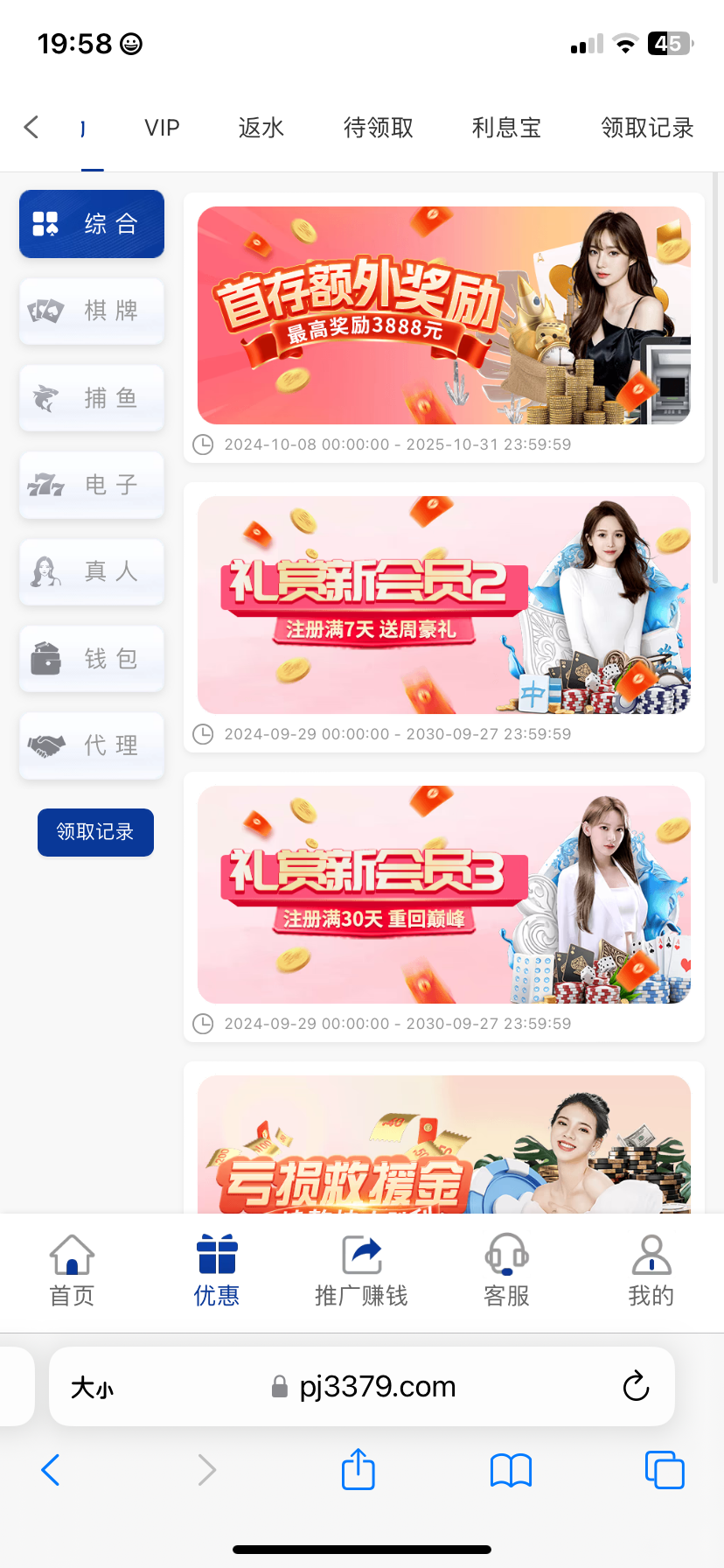This screenshot has width=724, height=1568.
Task: Open the 礼赏新会员2 promotion card
Action: click(443, 605)
